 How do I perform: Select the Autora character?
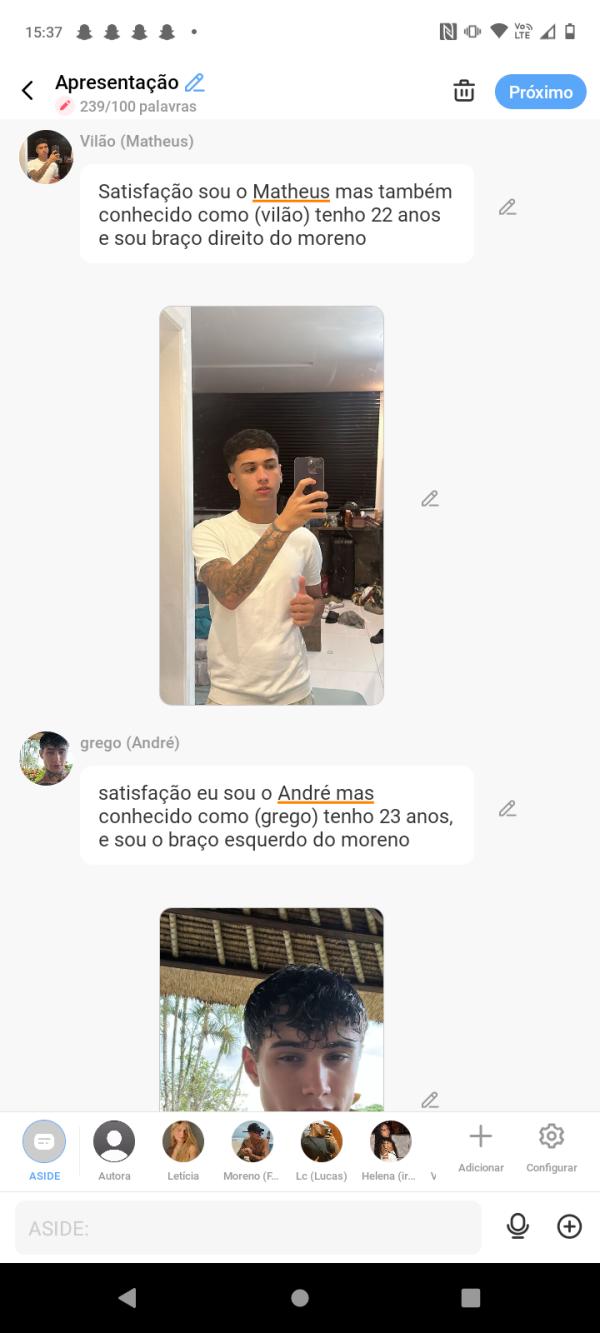click(x=114, y=1142)
